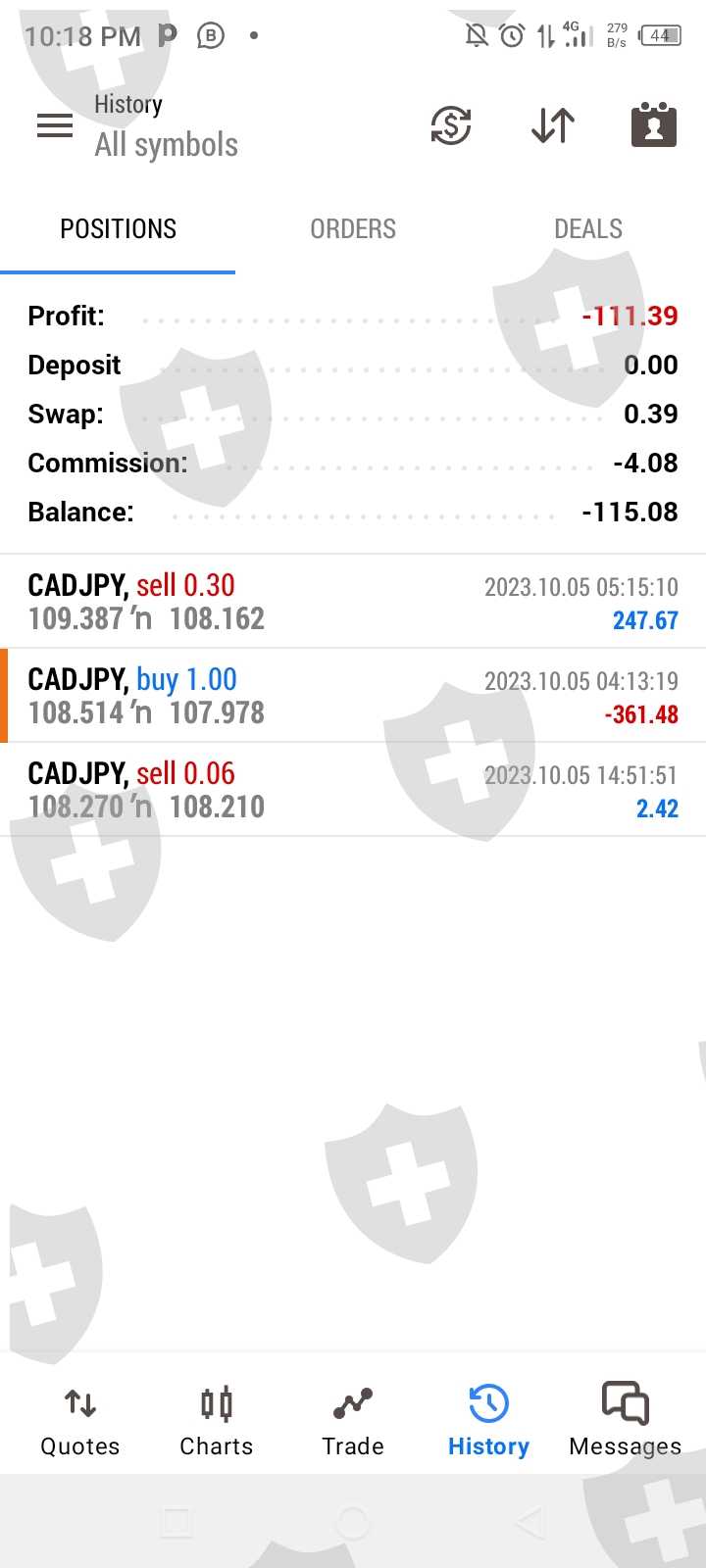
Task: Select the Positions tab
Action: point(118,229)
